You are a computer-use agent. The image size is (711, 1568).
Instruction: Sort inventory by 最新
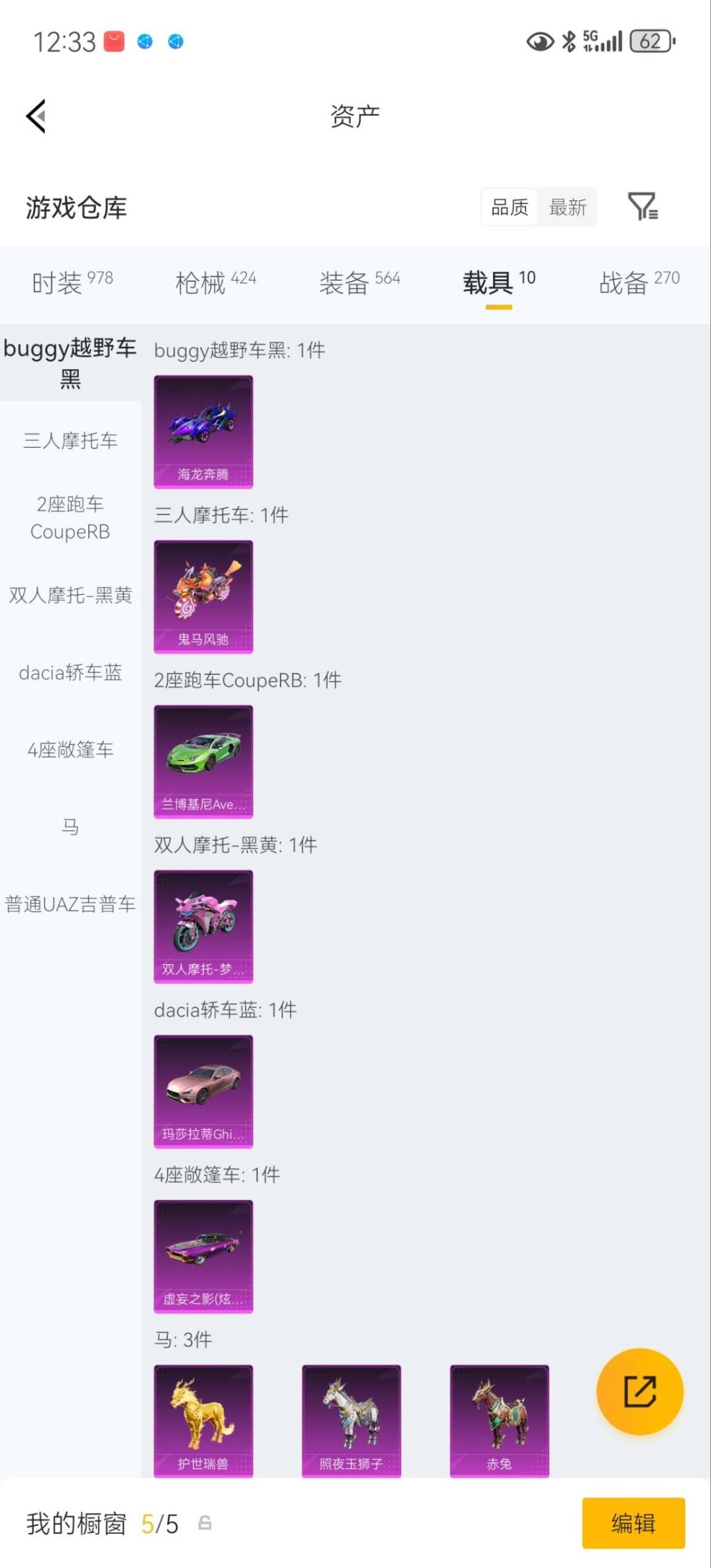pos(567,207)
